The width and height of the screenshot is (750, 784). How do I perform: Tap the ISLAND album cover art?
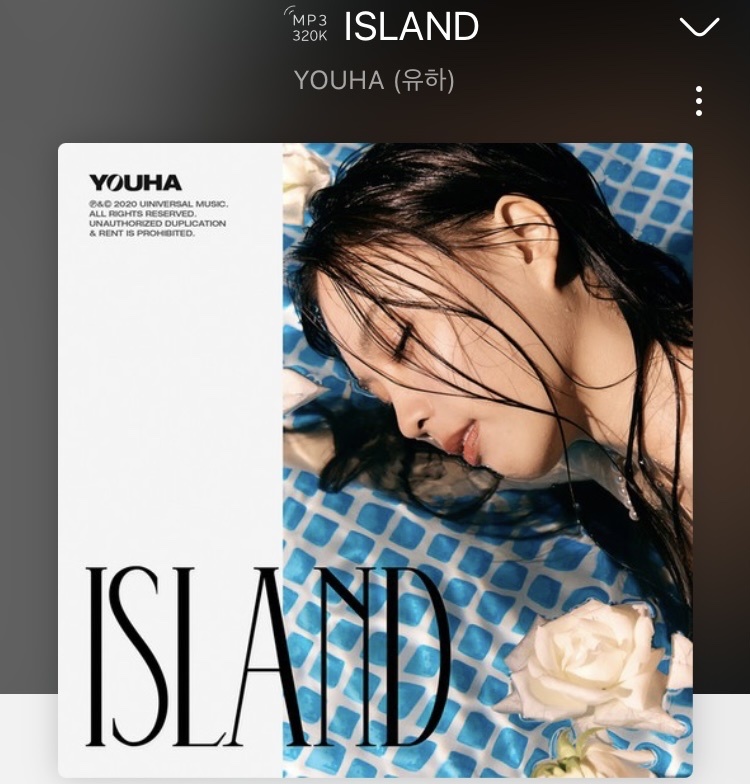[x=376, y=460]
